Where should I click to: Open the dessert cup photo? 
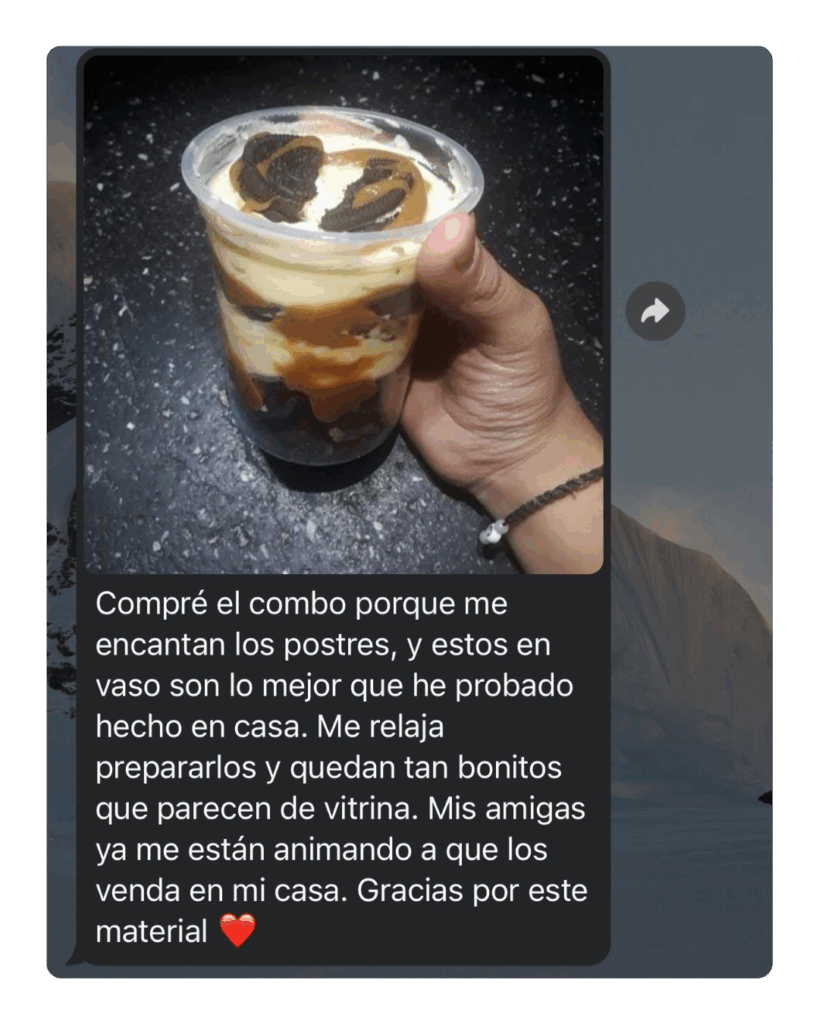pyautogui.click(x=343, y=314)
